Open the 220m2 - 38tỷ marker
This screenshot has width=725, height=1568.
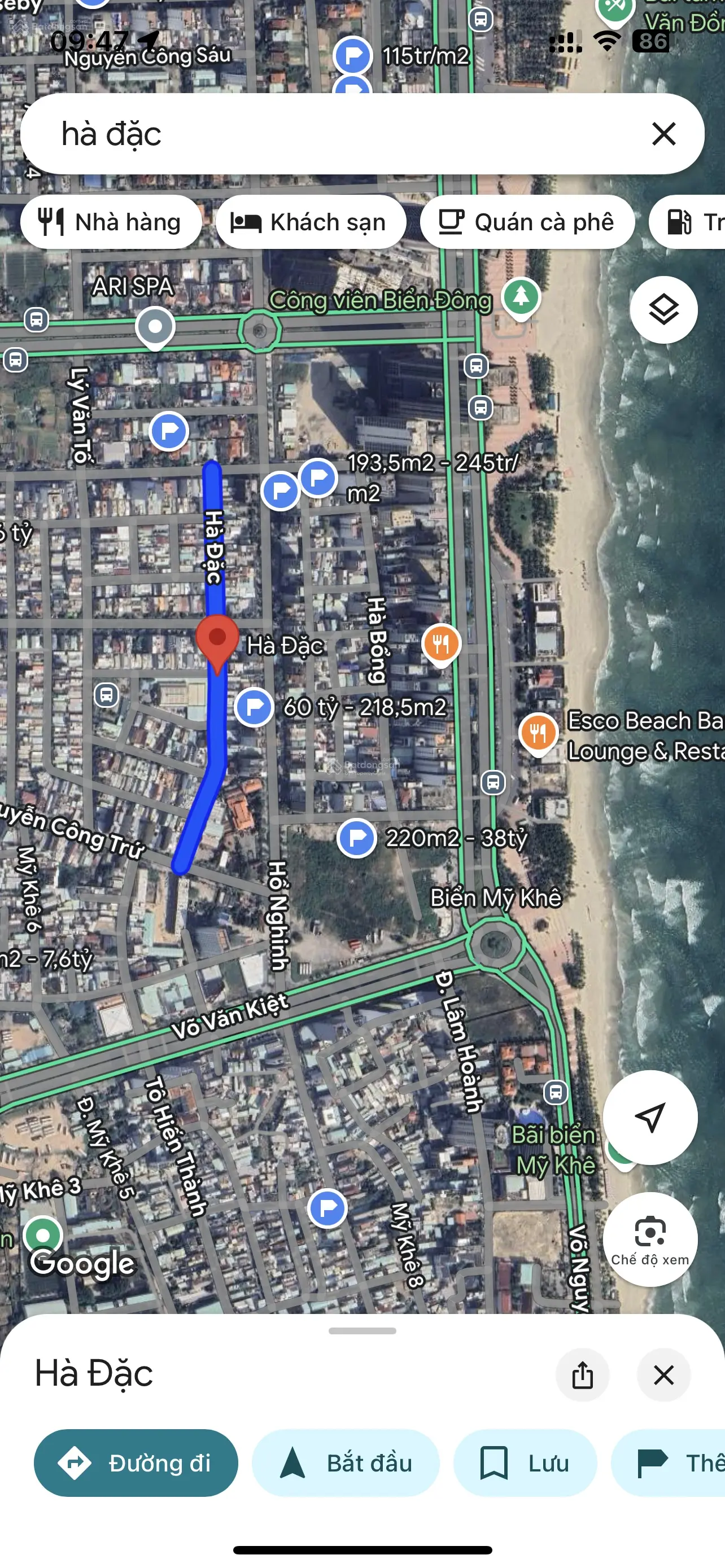click(356, 838)
